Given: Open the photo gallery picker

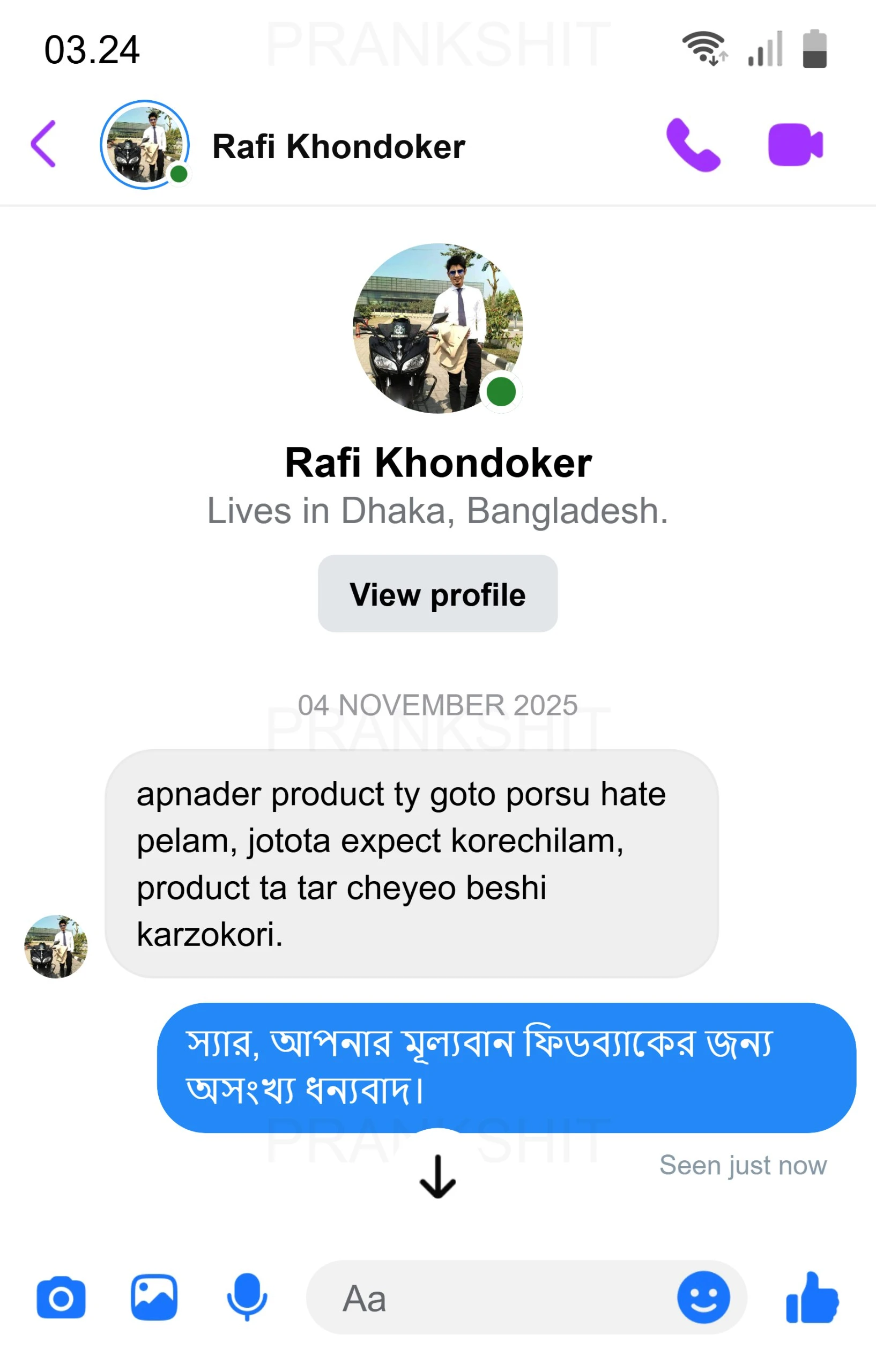Looking at the screenshot, I should 154,1298.
